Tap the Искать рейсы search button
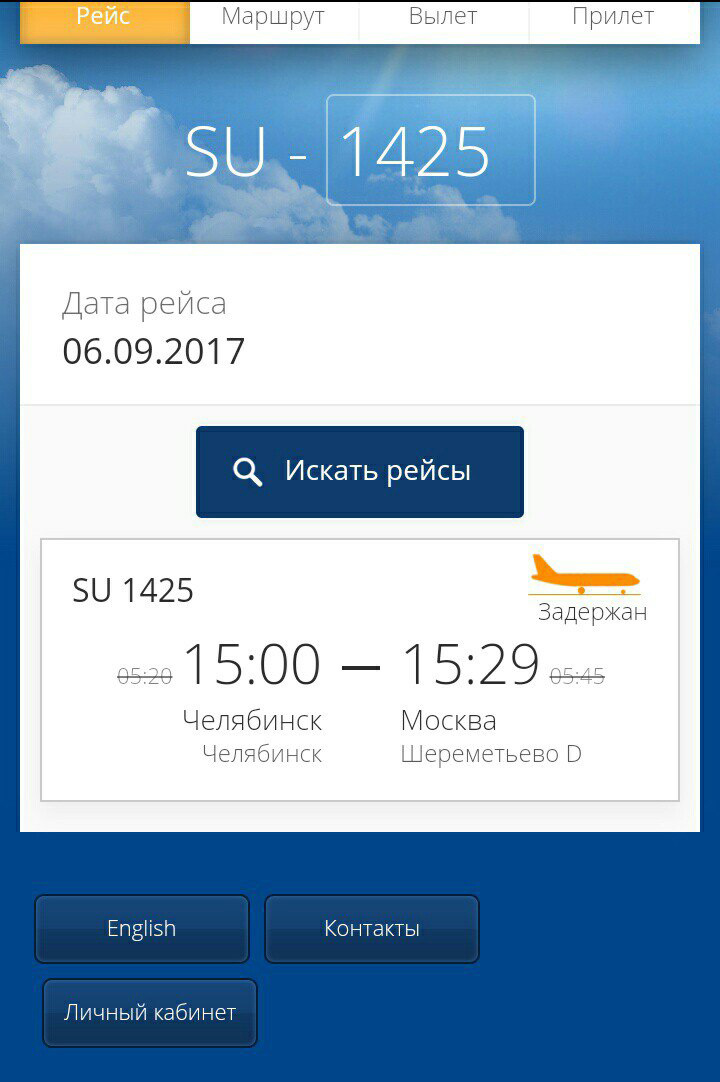Viewport: 720px width, 1082px height. [360, 472]
